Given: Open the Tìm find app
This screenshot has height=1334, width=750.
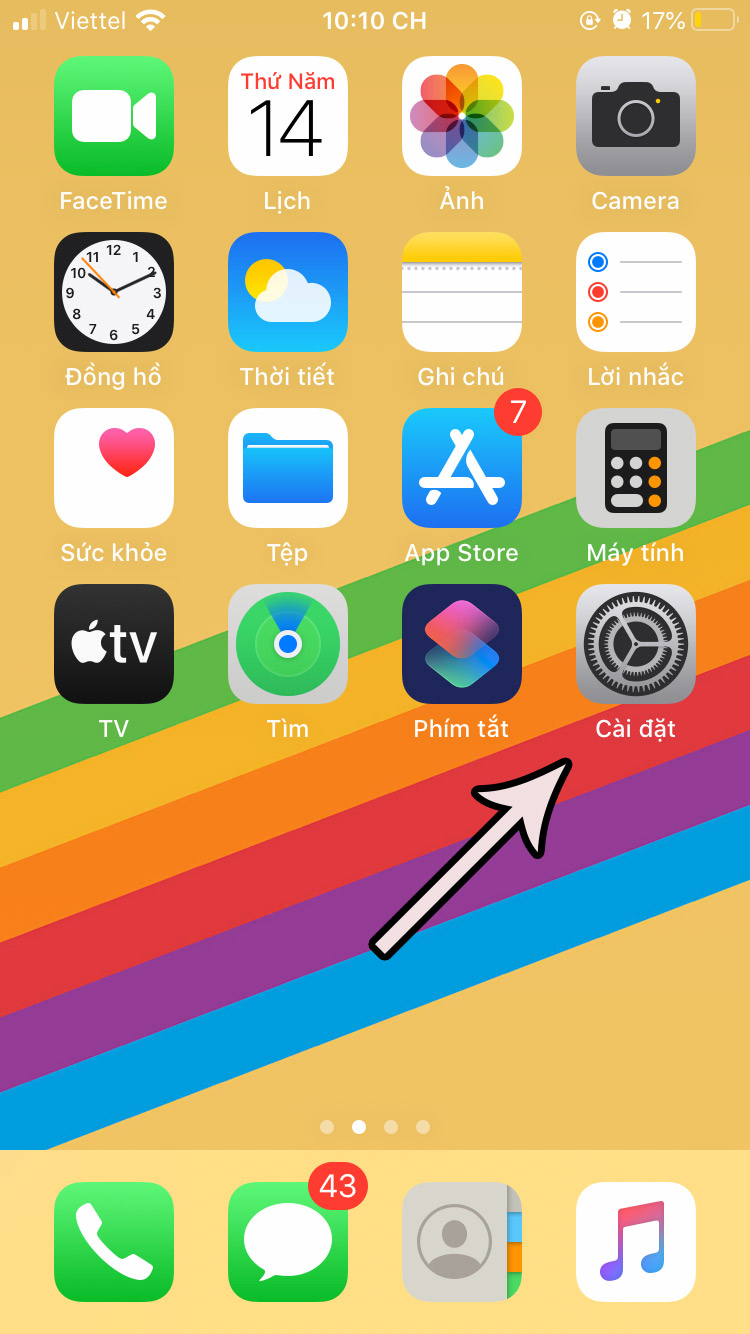Looking at the screenshot, I should click(x=288, y=644).
